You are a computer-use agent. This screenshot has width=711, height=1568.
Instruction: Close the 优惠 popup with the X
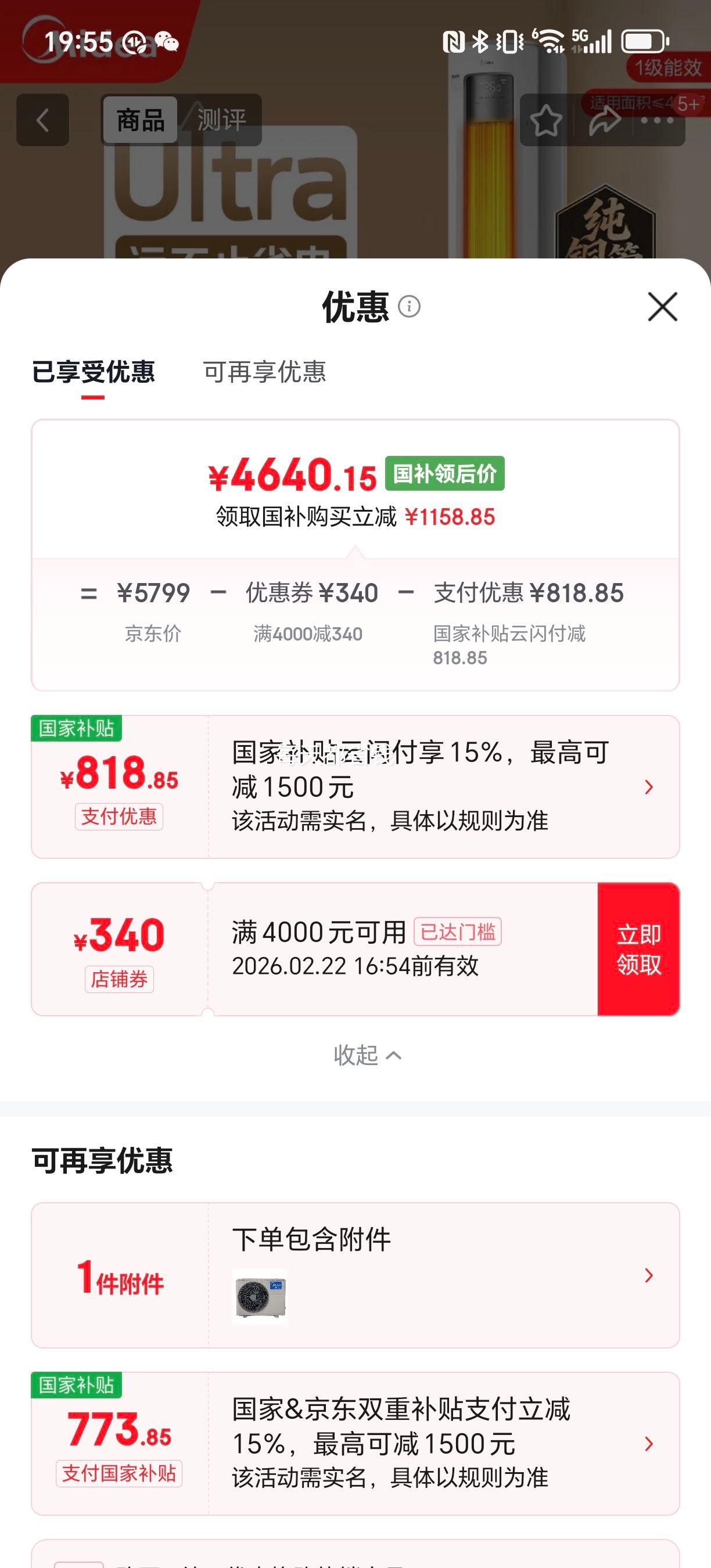click(663, 308)
